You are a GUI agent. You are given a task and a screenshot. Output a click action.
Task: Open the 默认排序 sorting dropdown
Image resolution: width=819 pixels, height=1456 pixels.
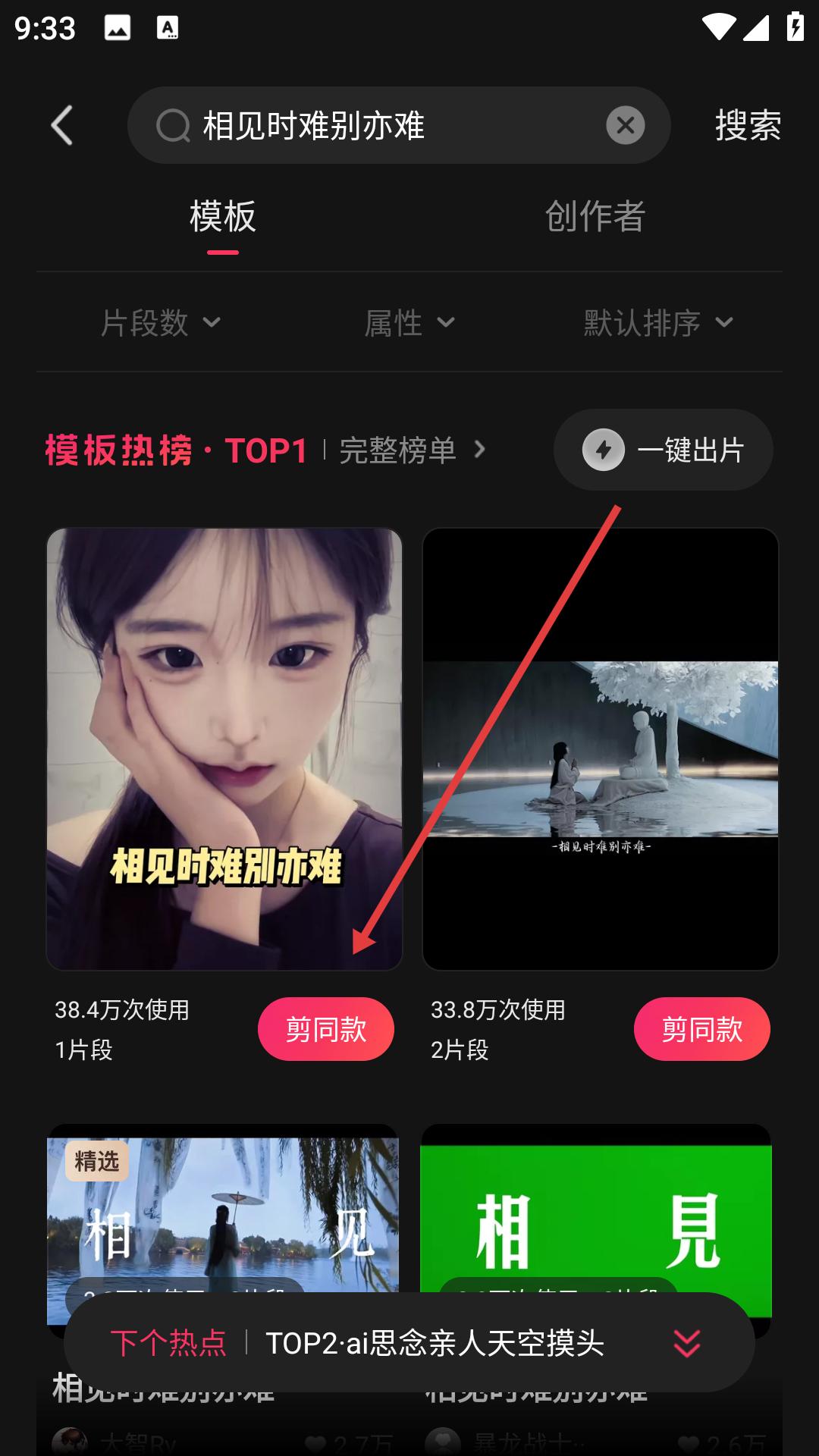point(658,323)
